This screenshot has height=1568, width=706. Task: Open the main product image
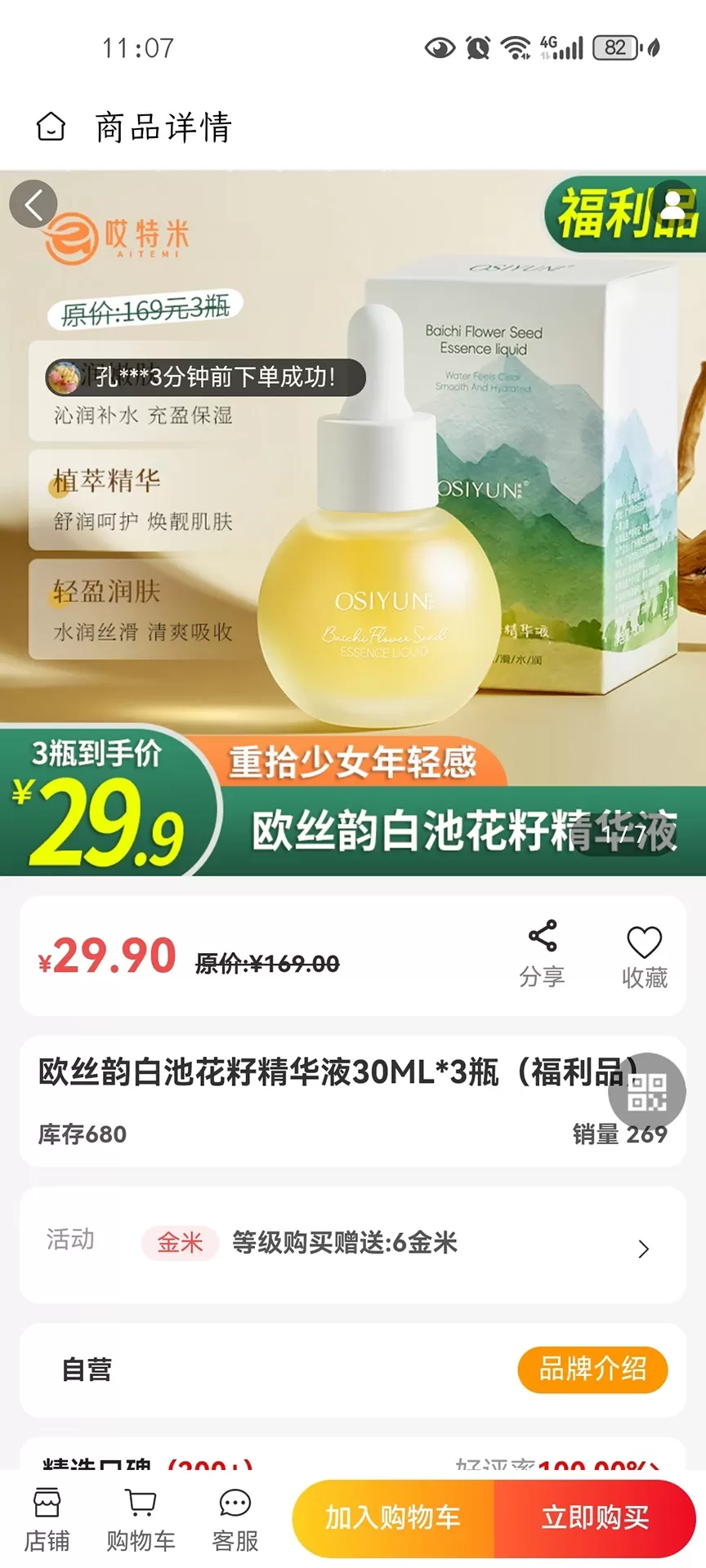tap(353, 523)
